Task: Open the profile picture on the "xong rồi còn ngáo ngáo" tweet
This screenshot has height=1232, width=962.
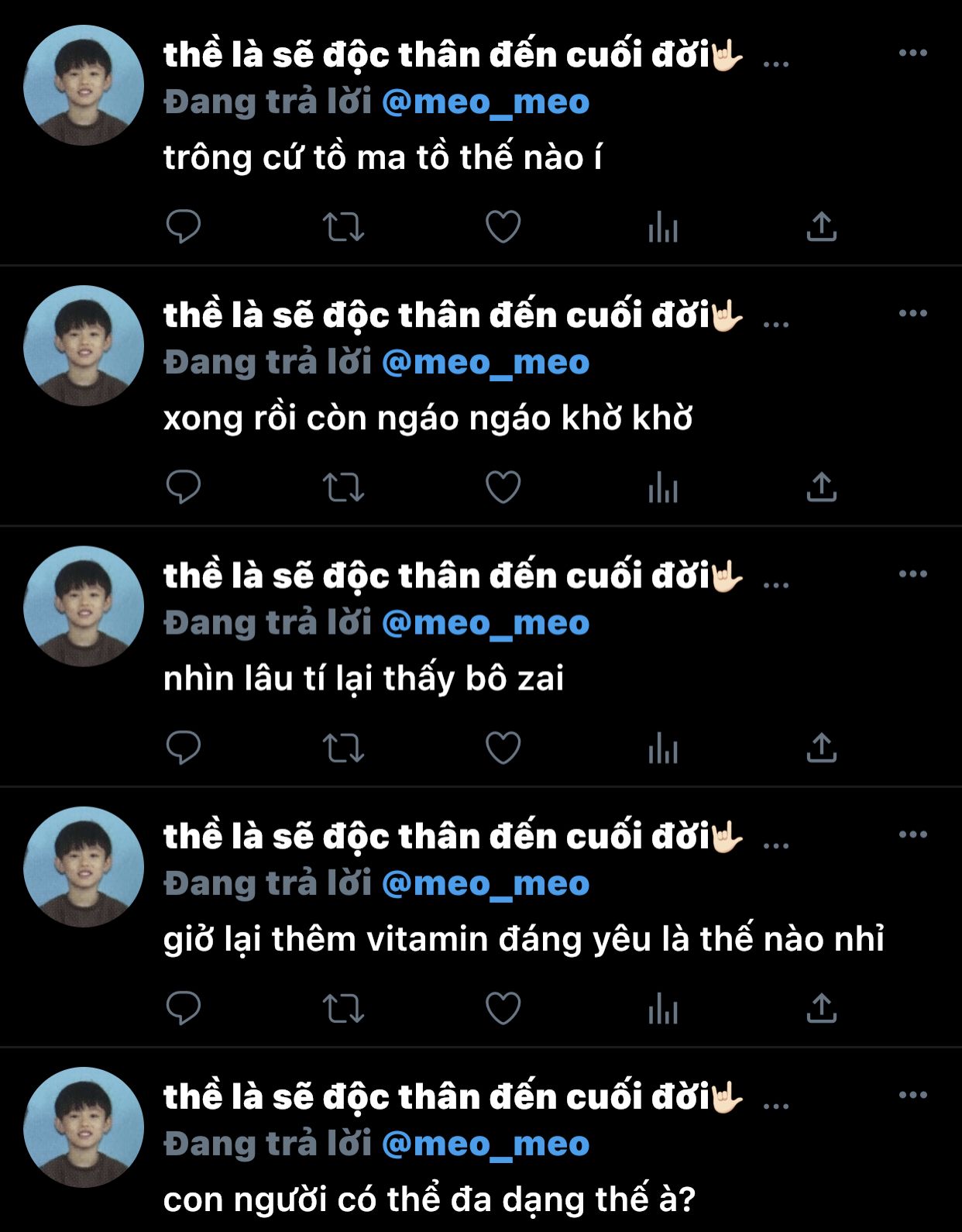Action: pos(84,346)
